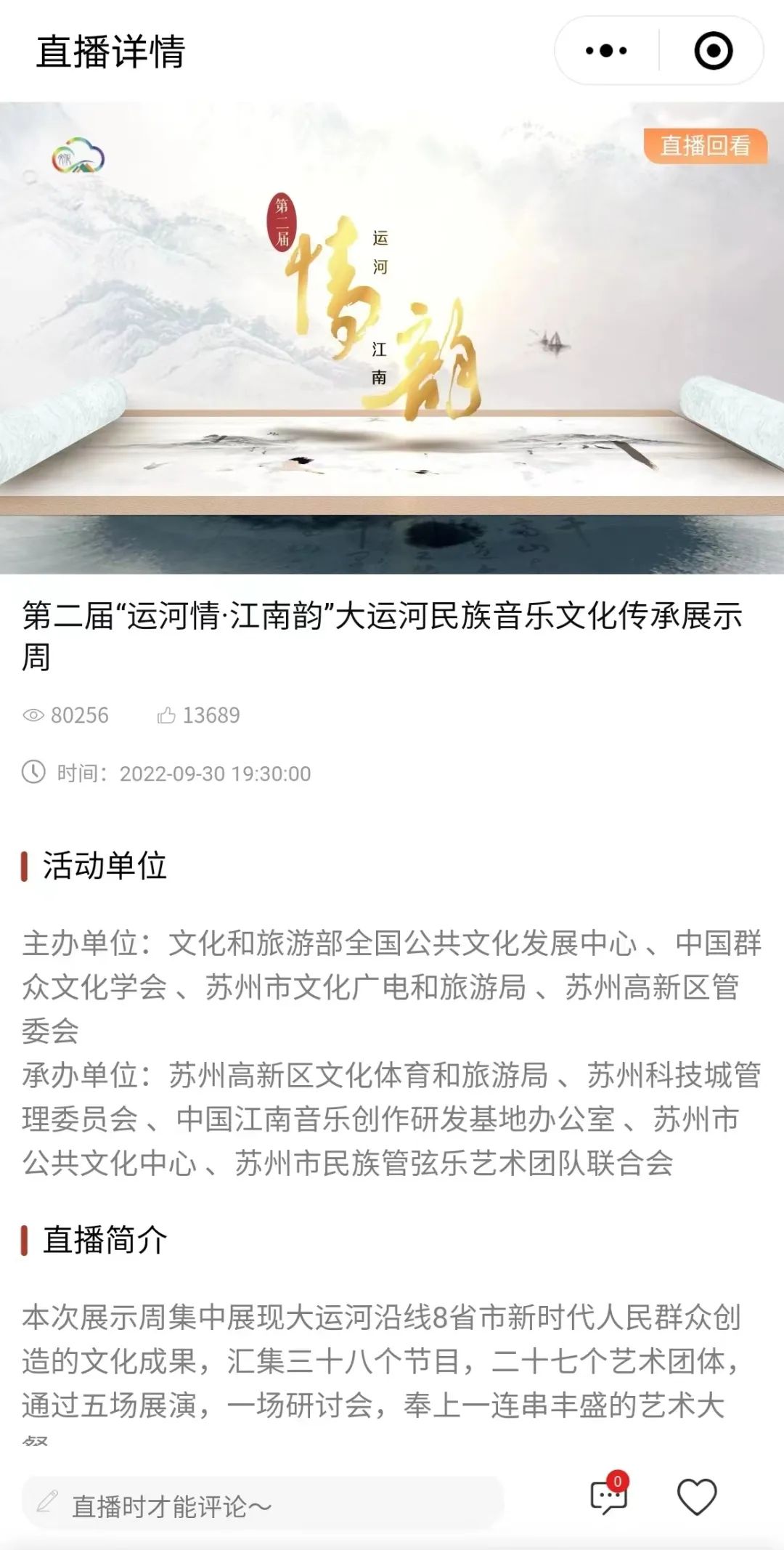This screenshot has height=1550, width=784.
Task: Tap the comment input field
Action: [x=263, y=1506]
